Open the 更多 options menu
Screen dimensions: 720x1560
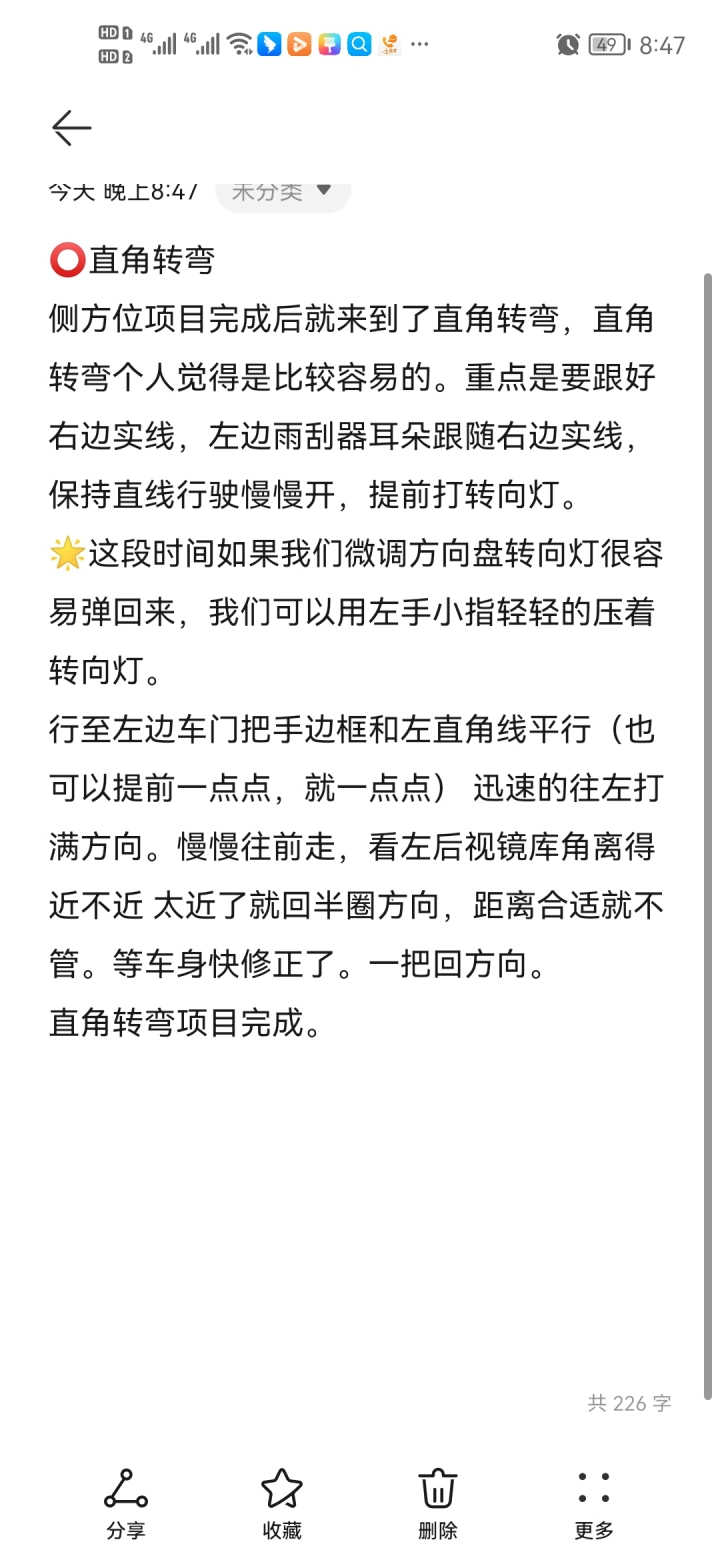coord(594,1504)
